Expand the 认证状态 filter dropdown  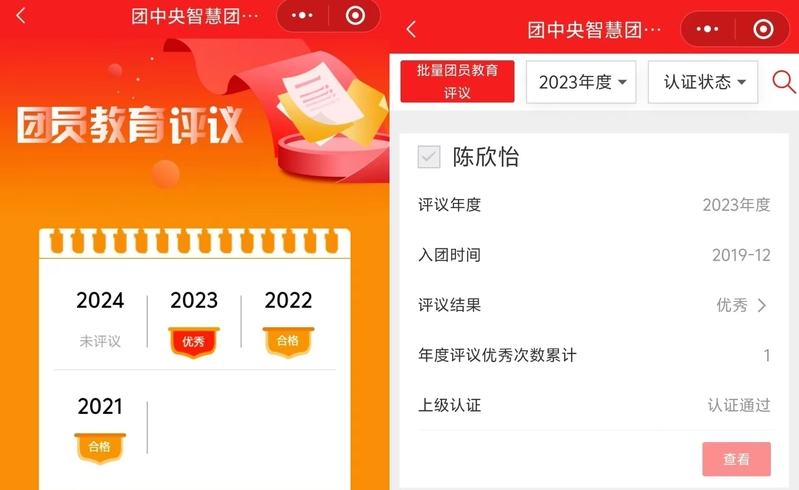(703, 82)
